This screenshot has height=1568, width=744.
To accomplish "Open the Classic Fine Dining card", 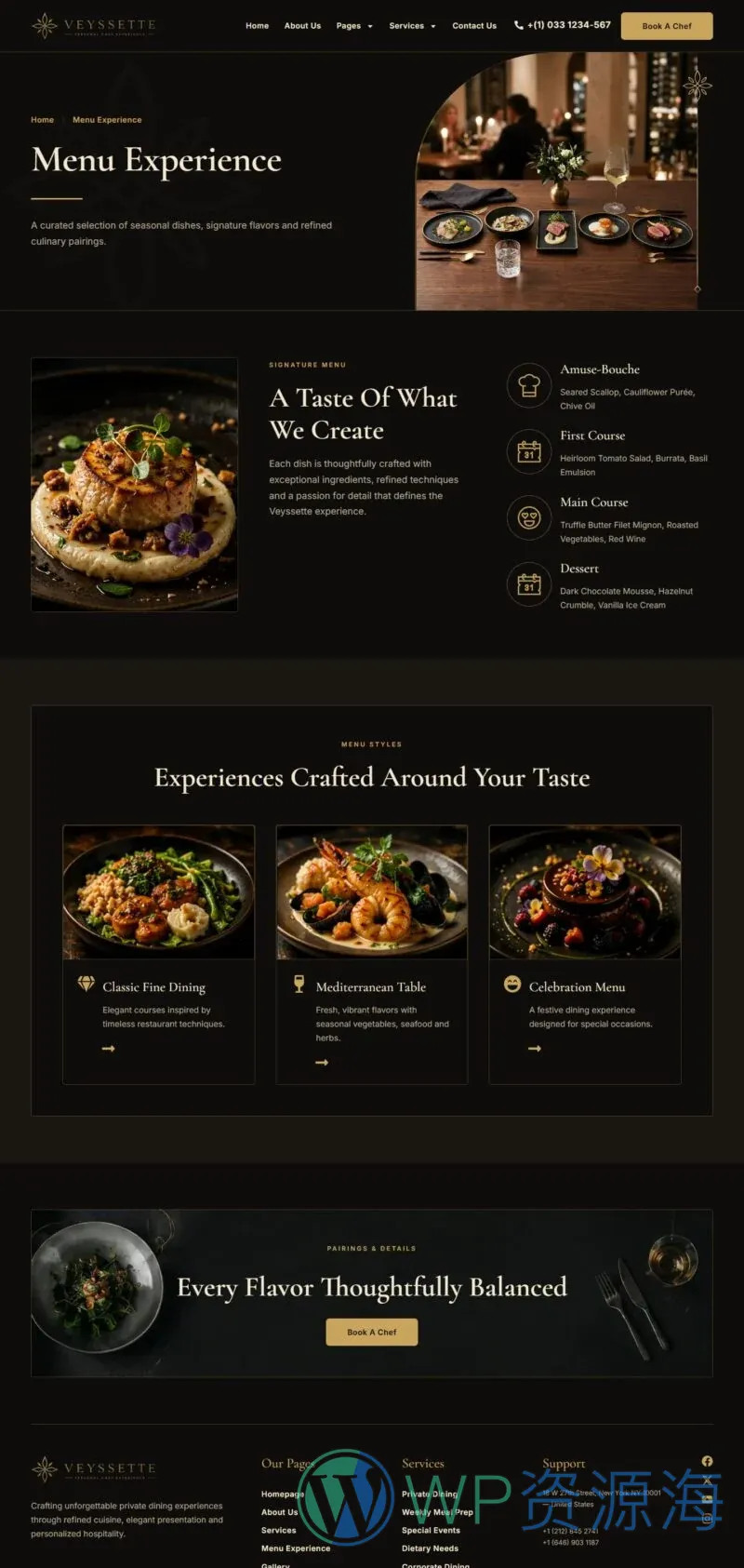I will [158, 954].
